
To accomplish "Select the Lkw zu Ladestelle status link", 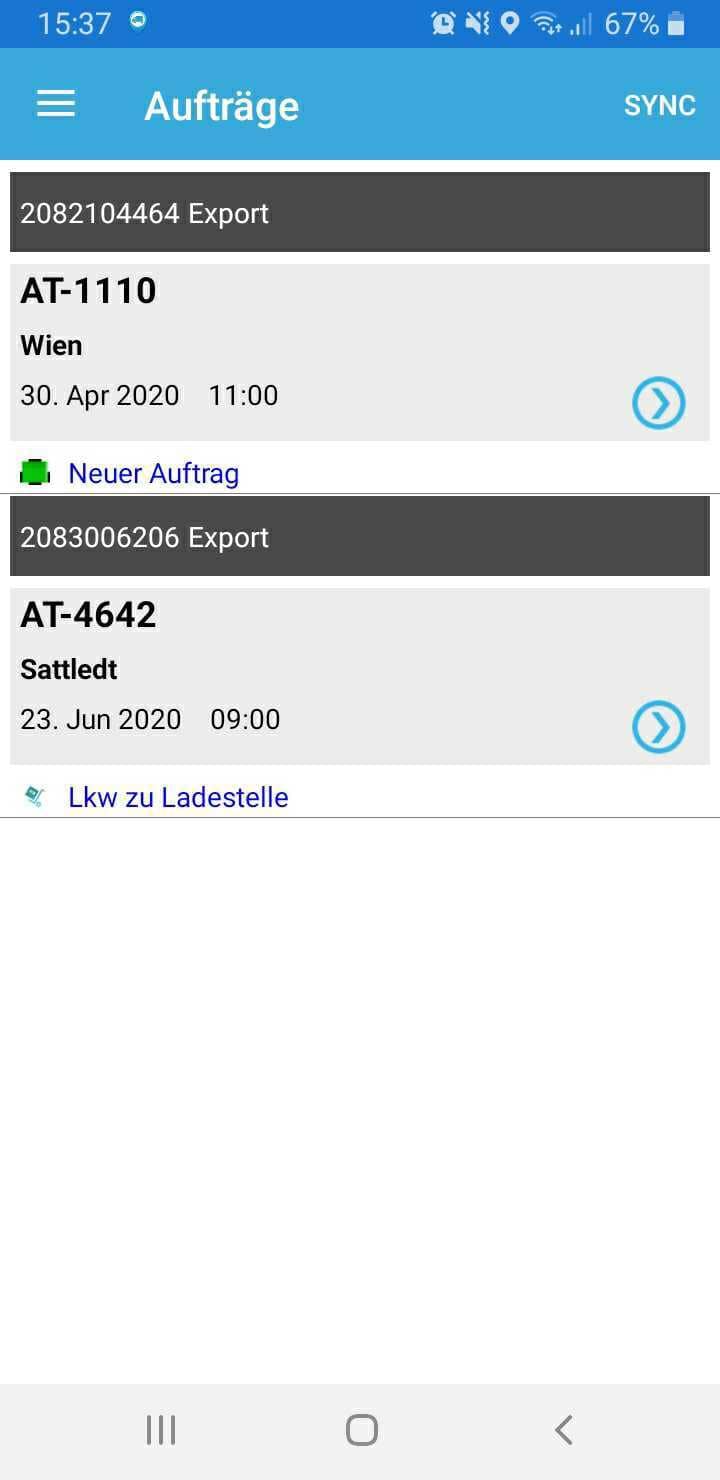I will 178,797.
